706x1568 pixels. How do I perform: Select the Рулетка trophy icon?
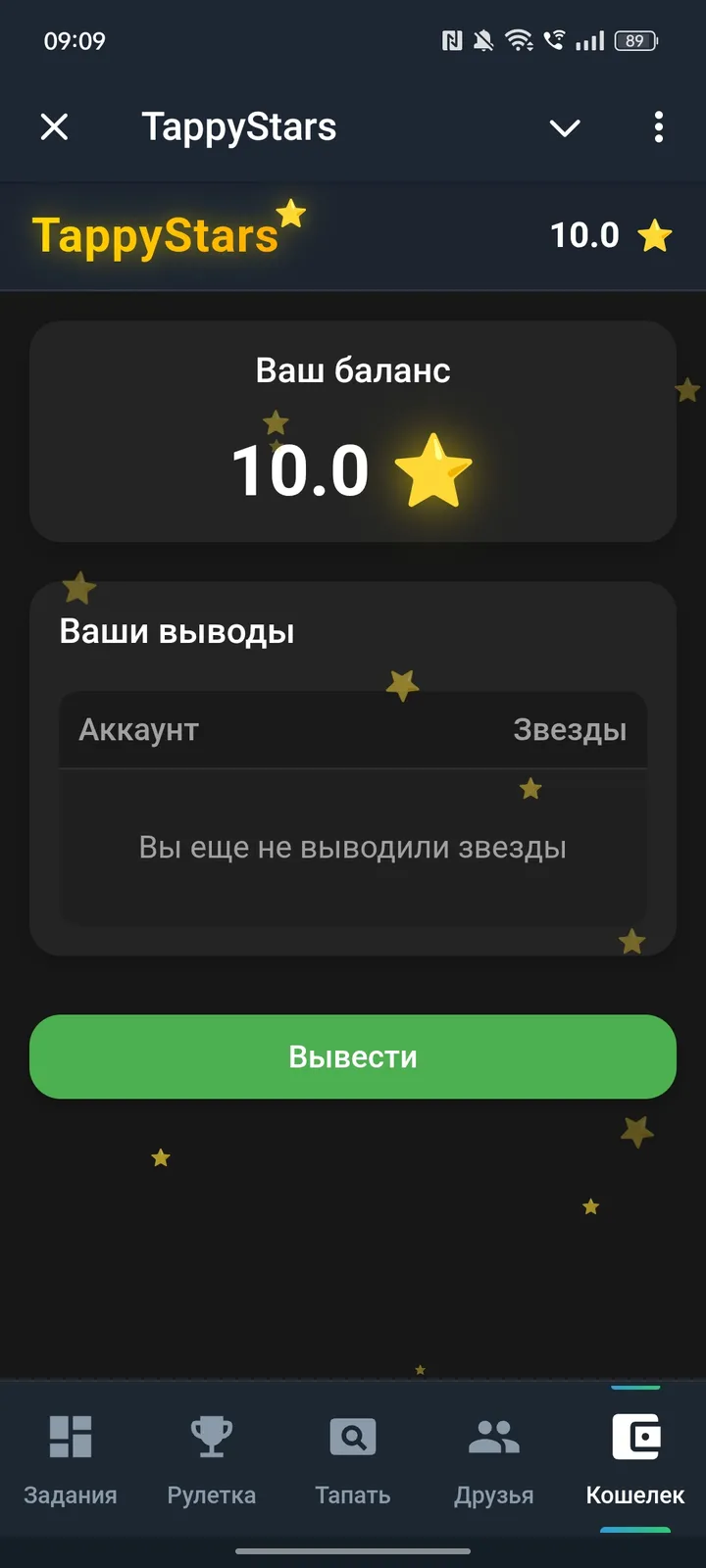(x=211, y=1438)
